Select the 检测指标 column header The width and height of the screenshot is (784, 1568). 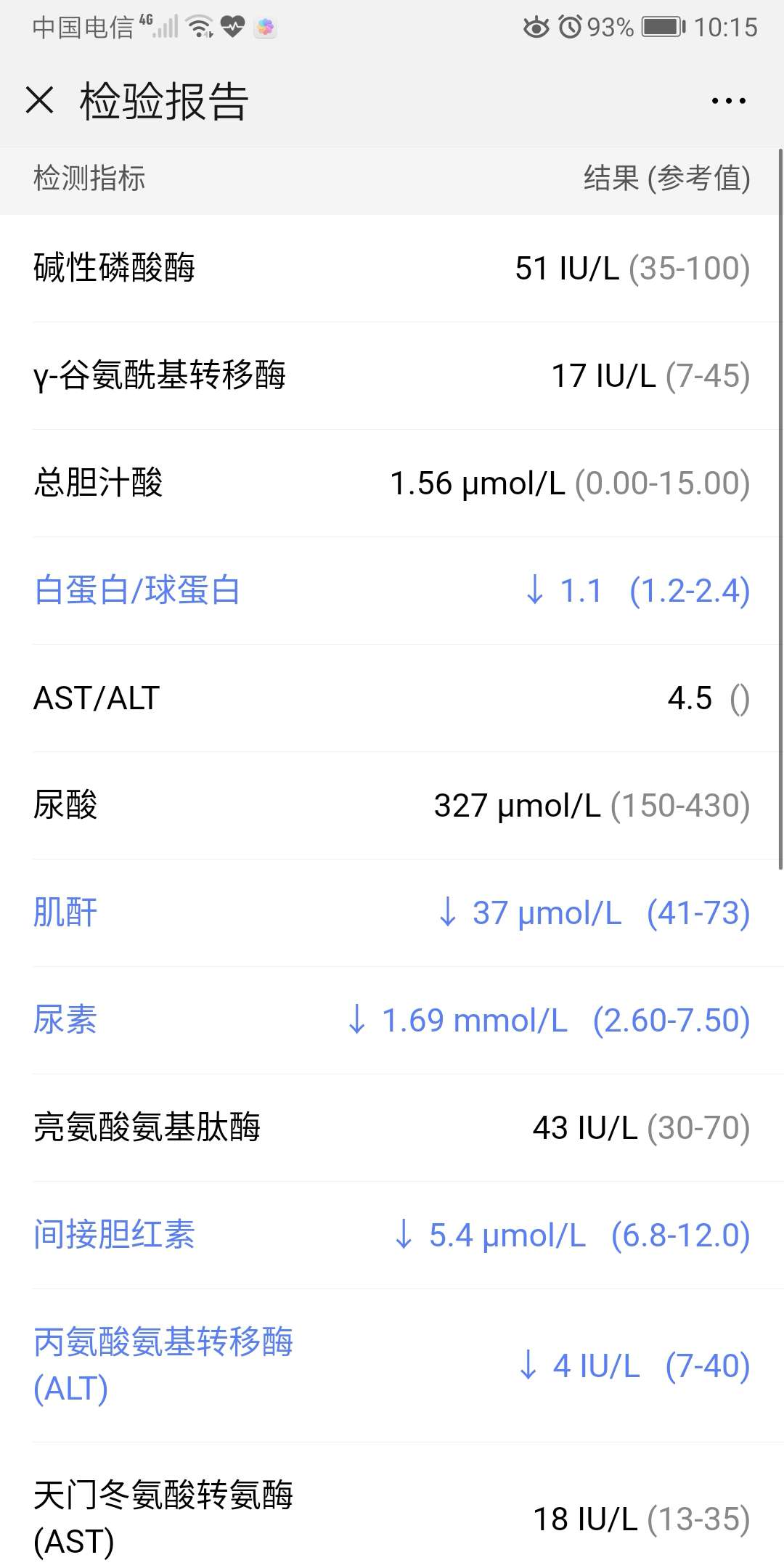(x=87, y=179)
